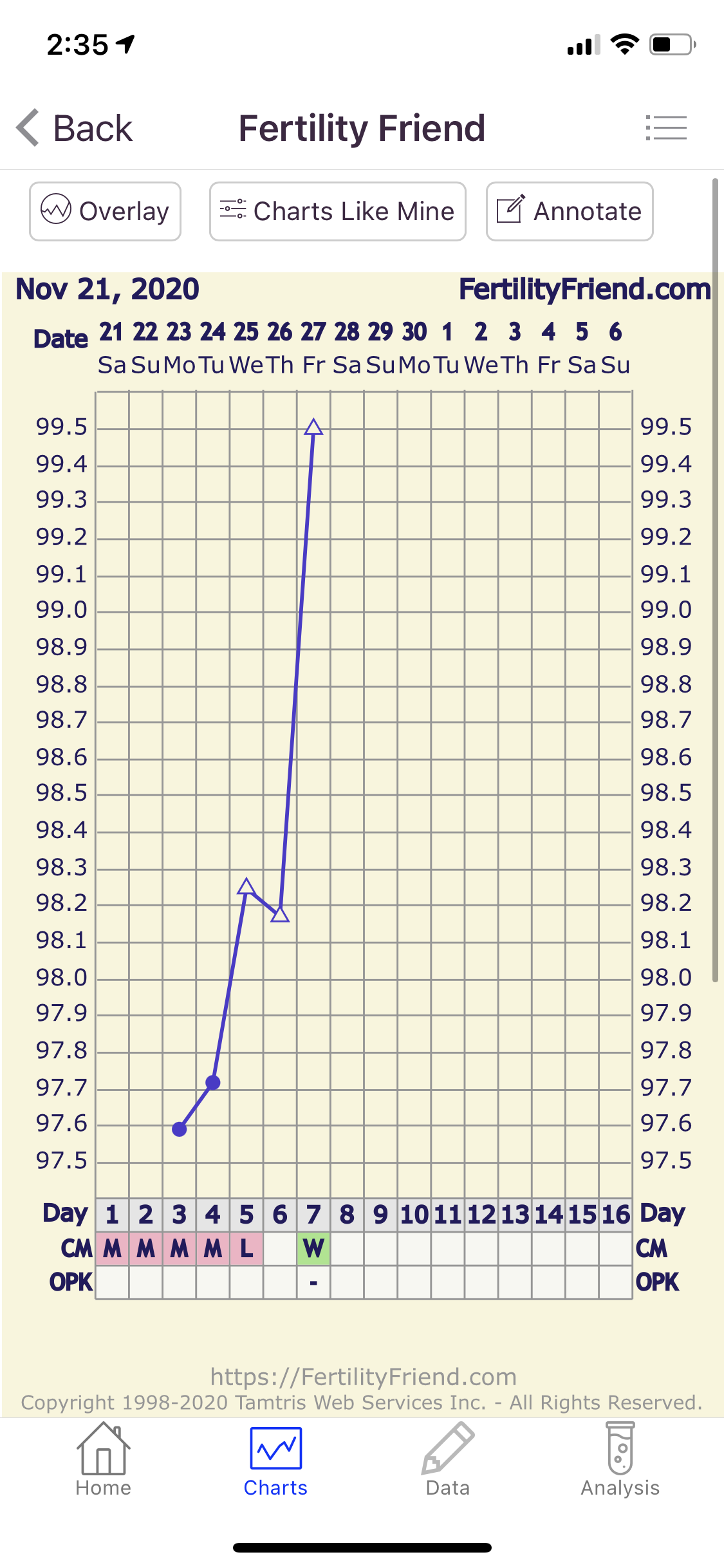Switch to the Home tab
The image size is (724, 1568).
point(103,1460)
